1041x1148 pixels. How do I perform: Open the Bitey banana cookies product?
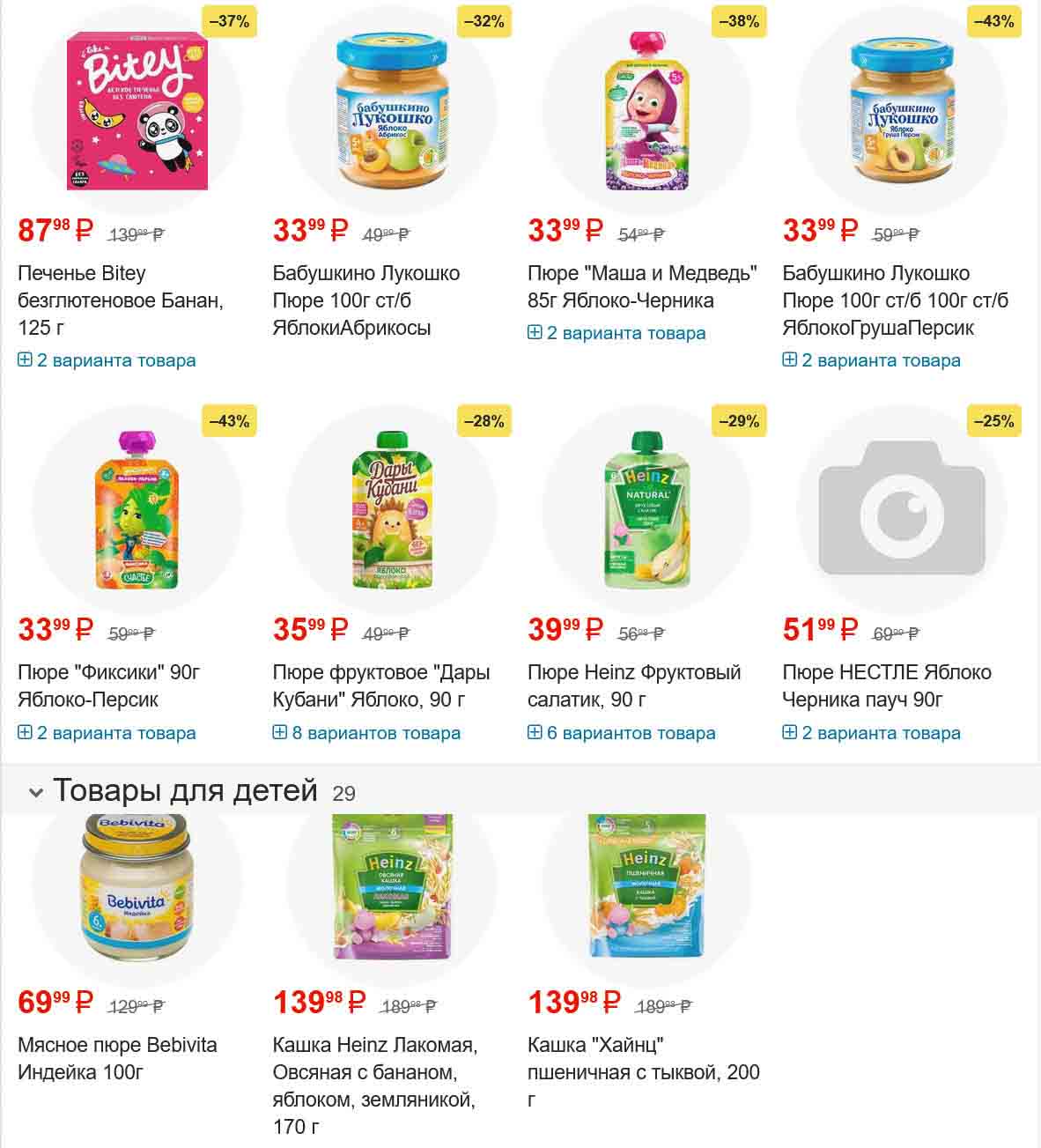click(120, 300)
